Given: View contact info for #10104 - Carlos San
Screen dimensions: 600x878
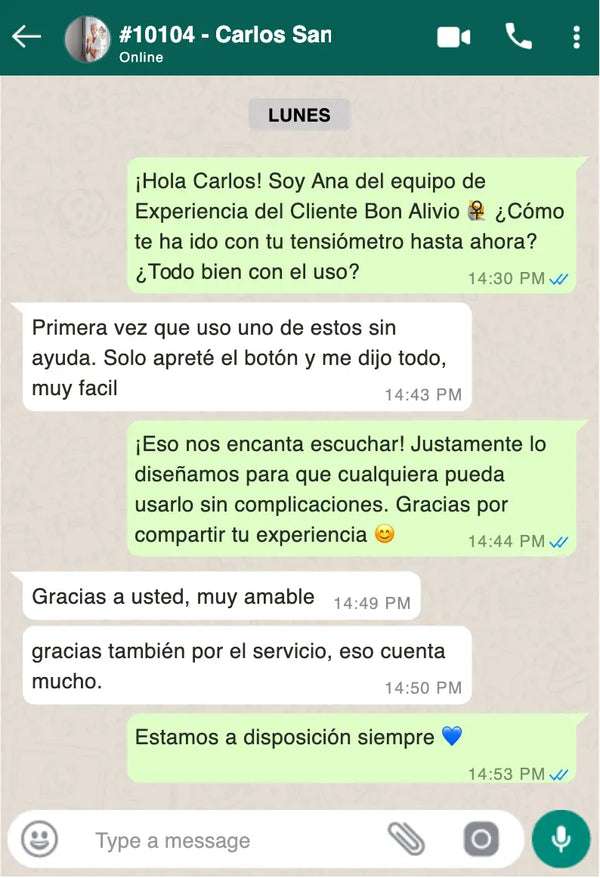Looking at the screenshot, I should point(225,36).
